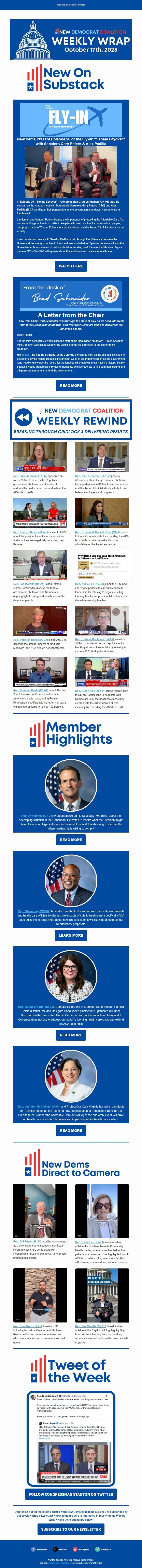
Task: Tap the Watch Here button for the Fly-In episode
Action: point(71,266)
